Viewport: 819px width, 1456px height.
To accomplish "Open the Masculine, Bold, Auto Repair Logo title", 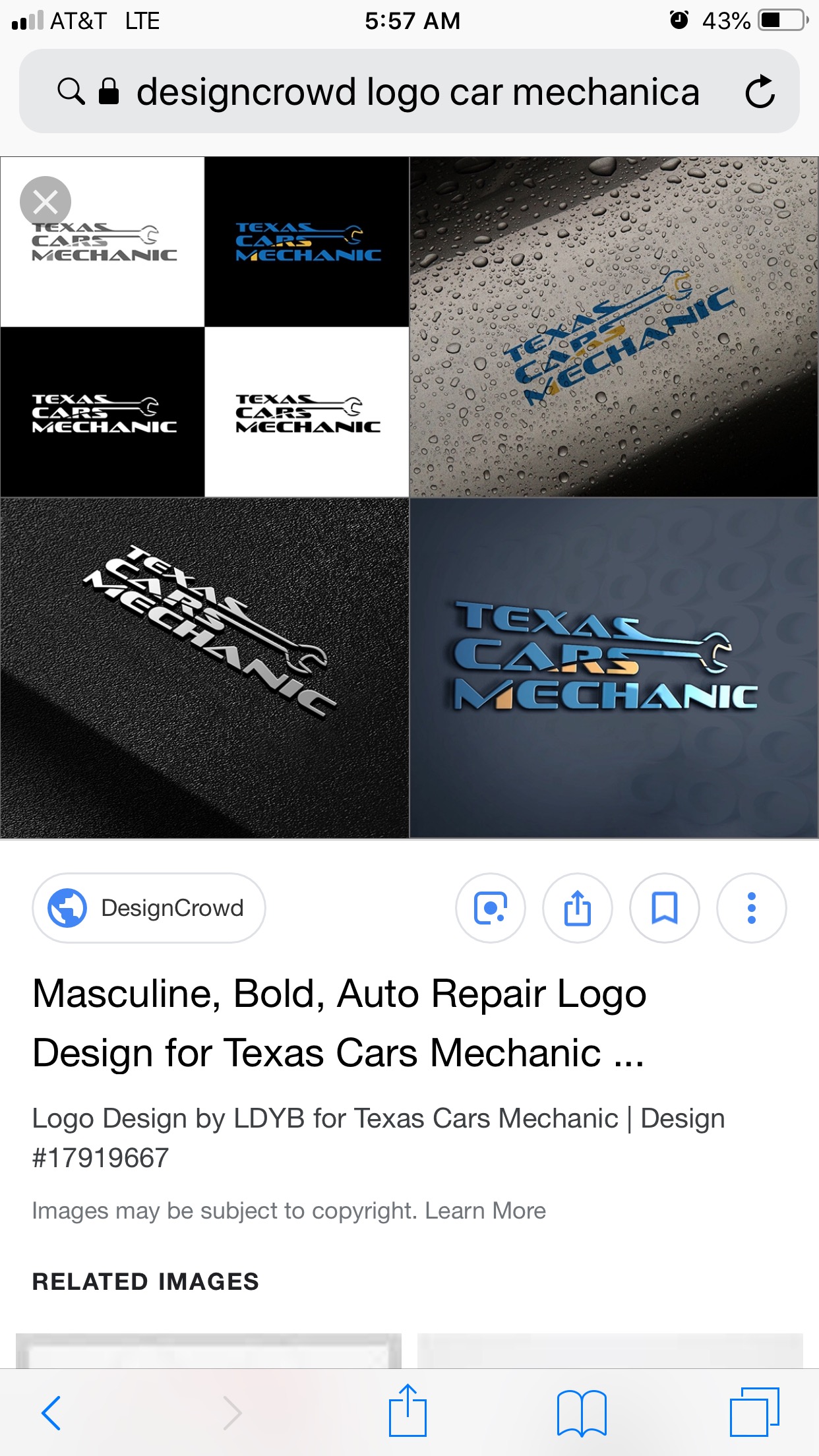I will pos(340,1023).
